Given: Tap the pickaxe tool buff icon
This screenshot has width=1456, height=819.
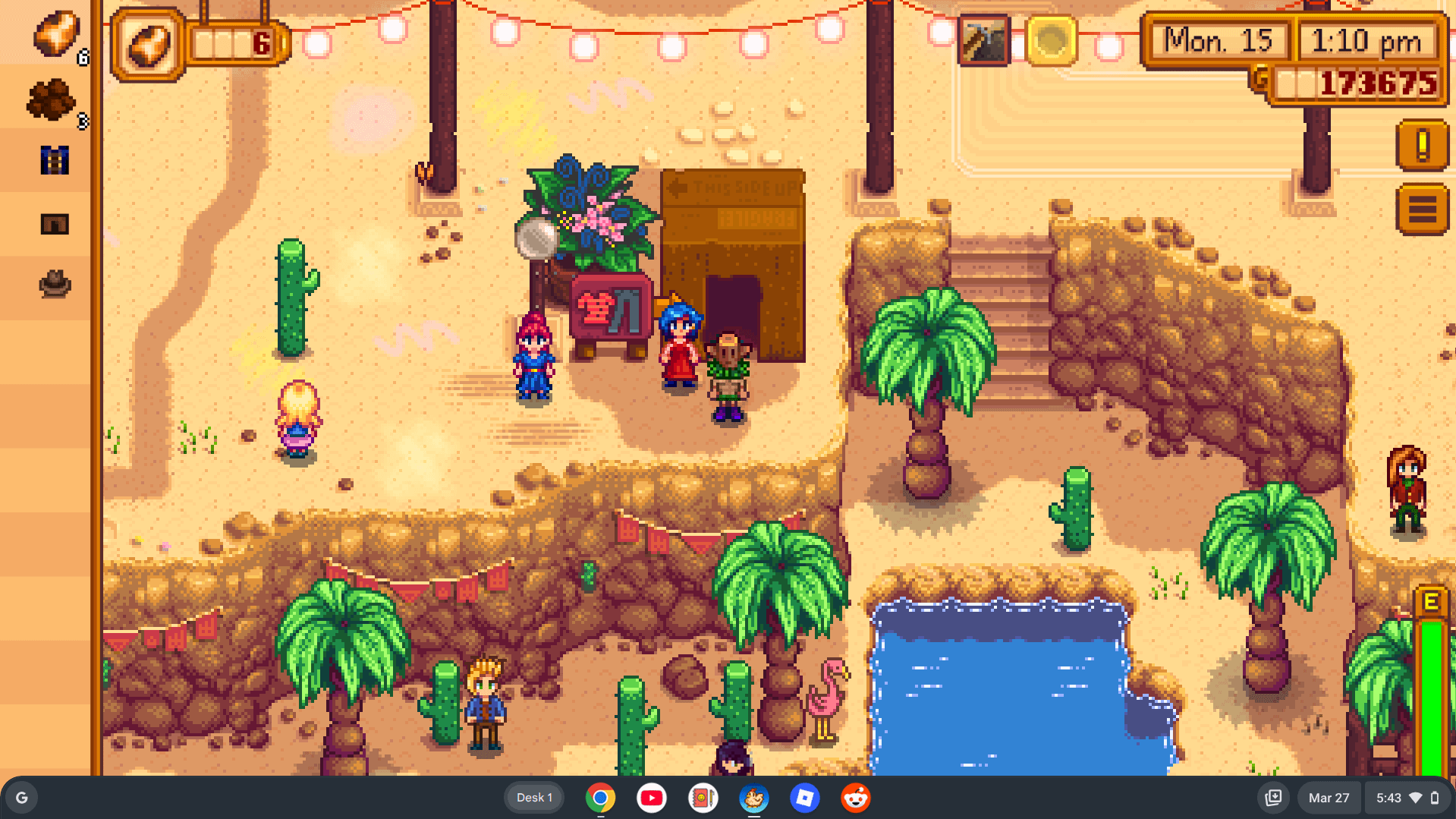Looking at the screenshot, I should point(983,40).
